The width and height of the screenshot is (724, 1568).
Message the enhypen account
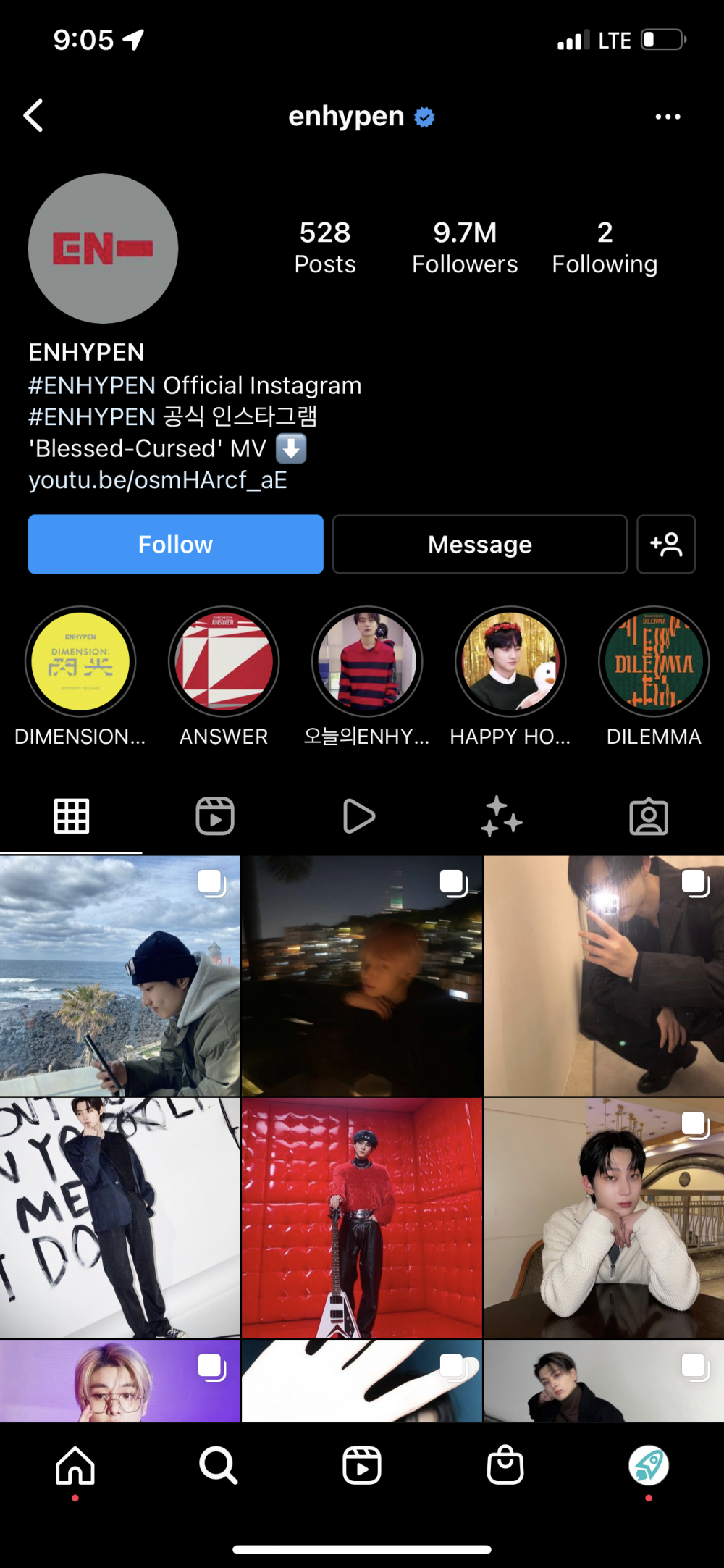point(479,544)
